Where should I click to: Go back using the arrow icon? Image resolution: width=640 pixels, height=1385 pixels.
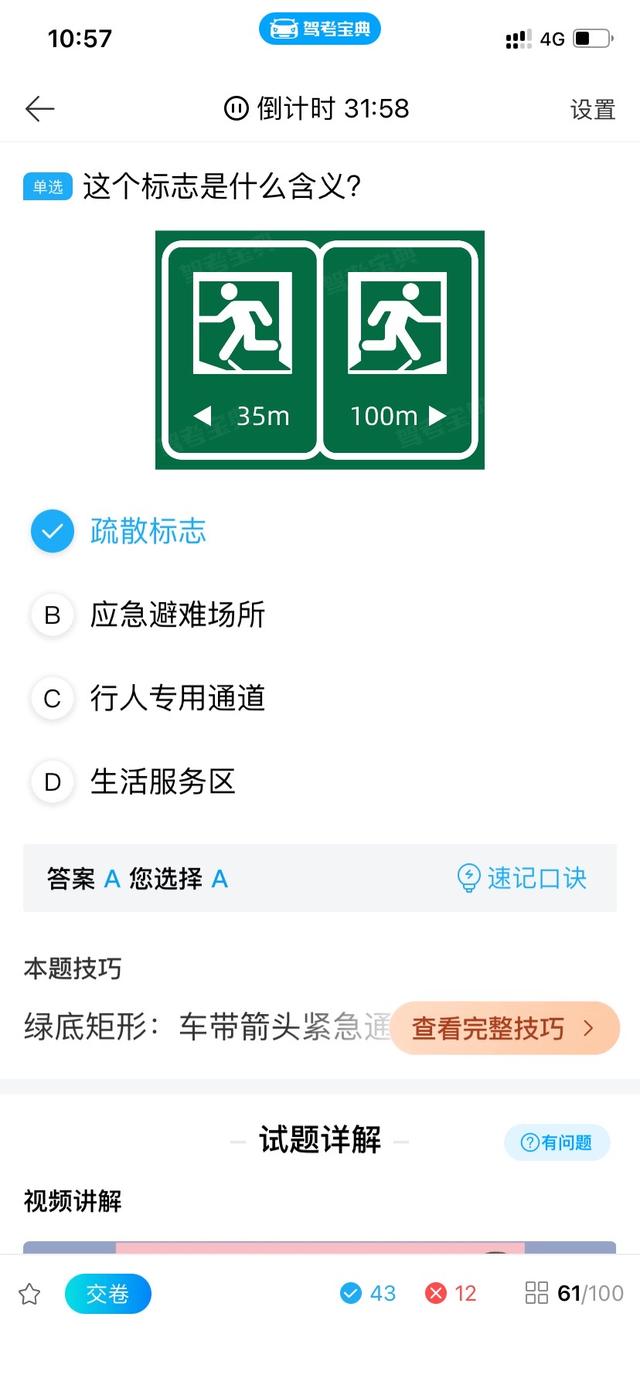tap(40, 109)
